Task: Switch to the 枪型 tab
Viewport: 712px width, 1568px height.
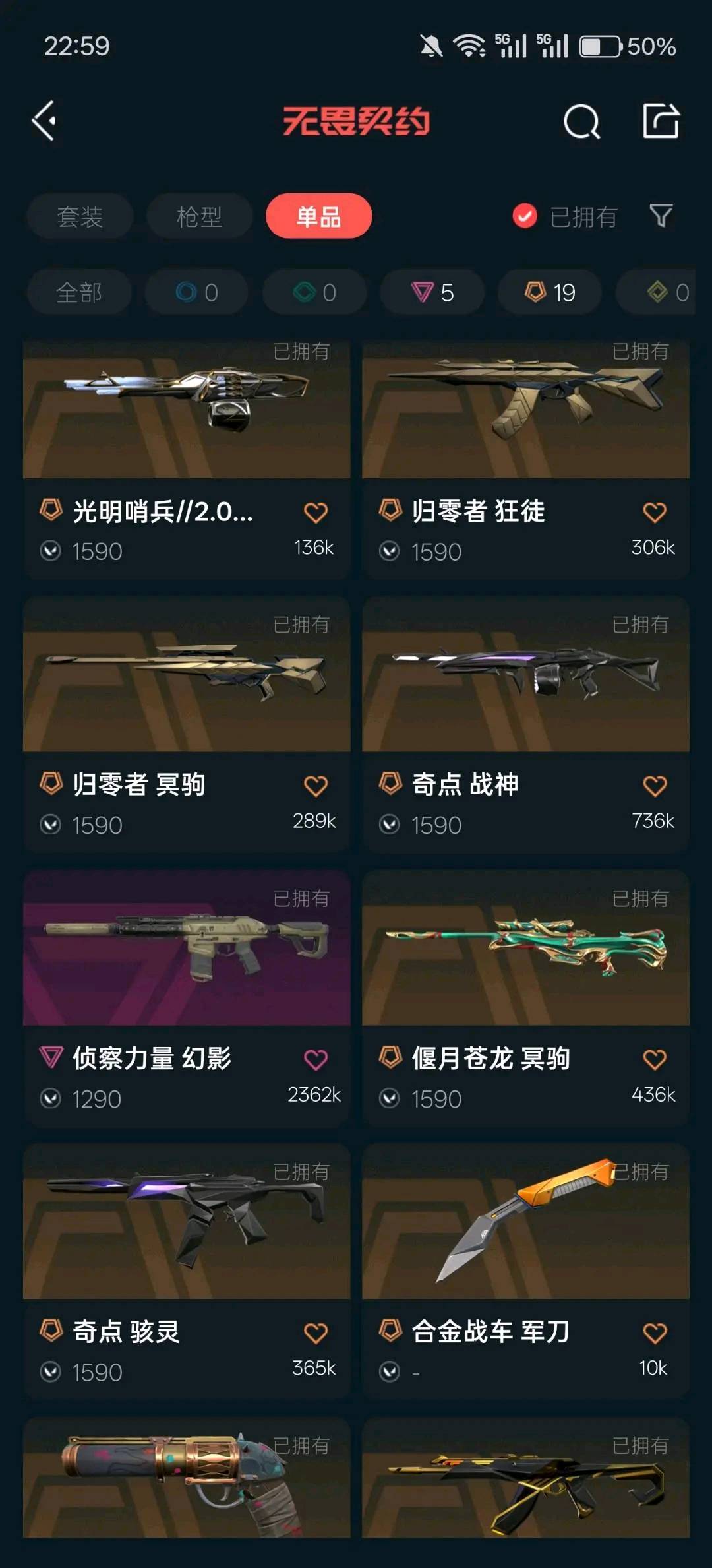Action: [199, 216]
